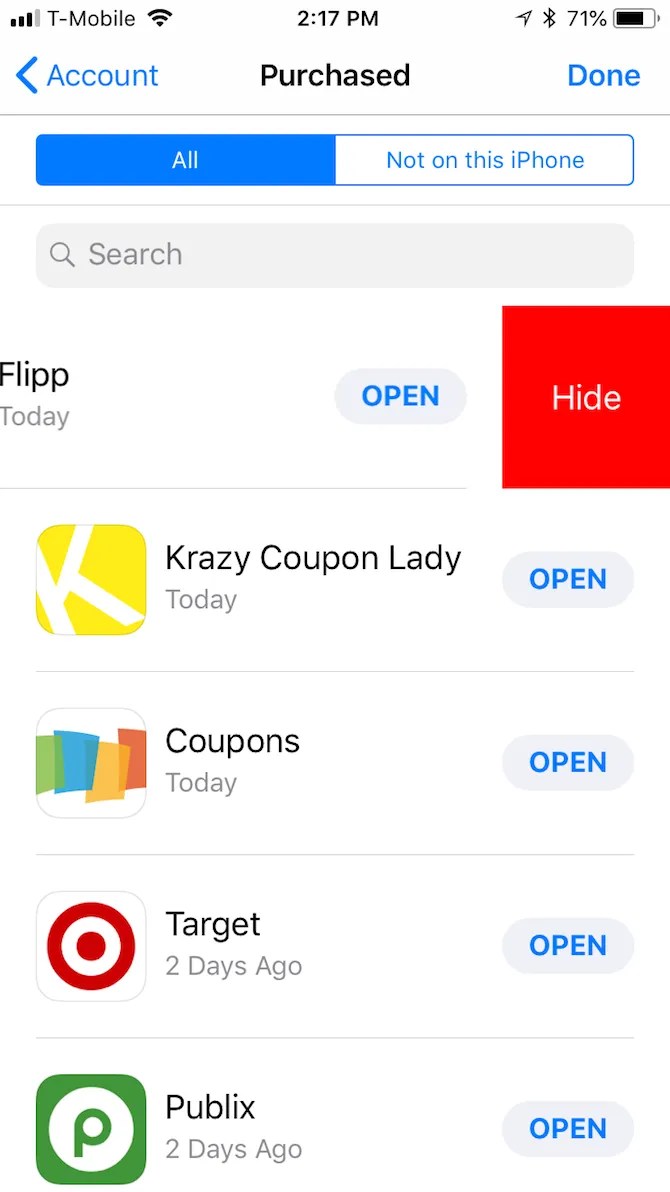Screen dimensions: 670x1192
Task: Tap the Search field
Action: pyautogui.click(x=334, y=255)
